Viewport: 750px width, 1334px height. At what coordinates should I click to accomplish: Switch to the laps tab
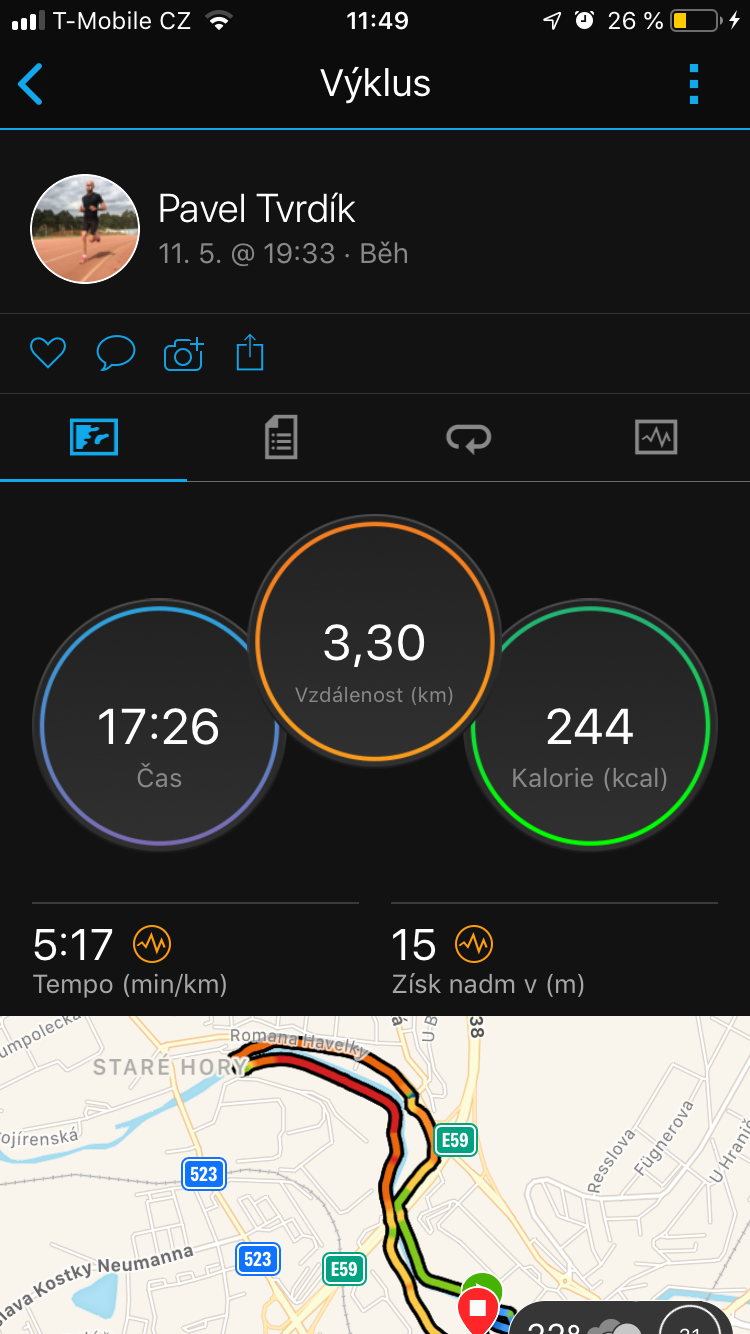469,438
